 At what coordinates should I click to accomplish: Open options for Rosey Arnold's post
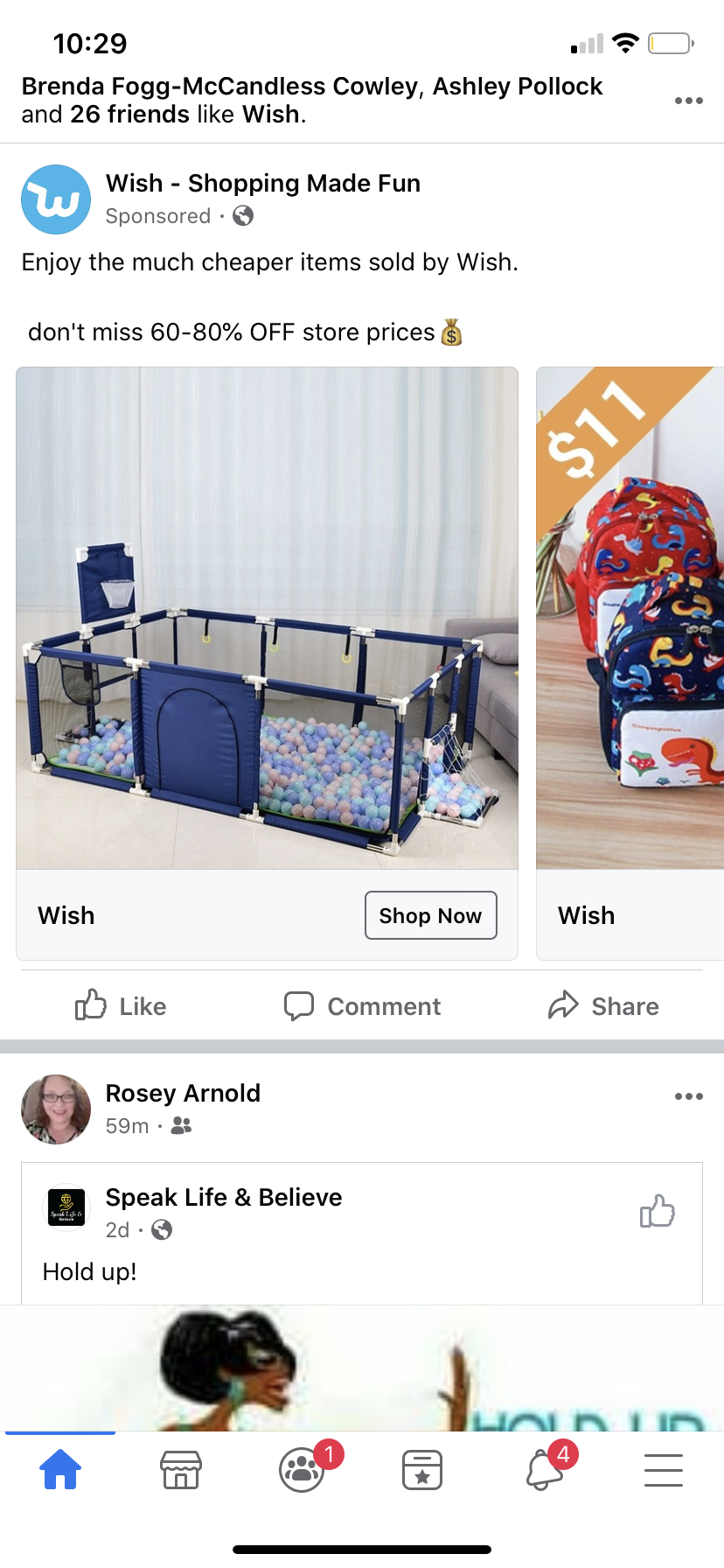pos(688,1096)
